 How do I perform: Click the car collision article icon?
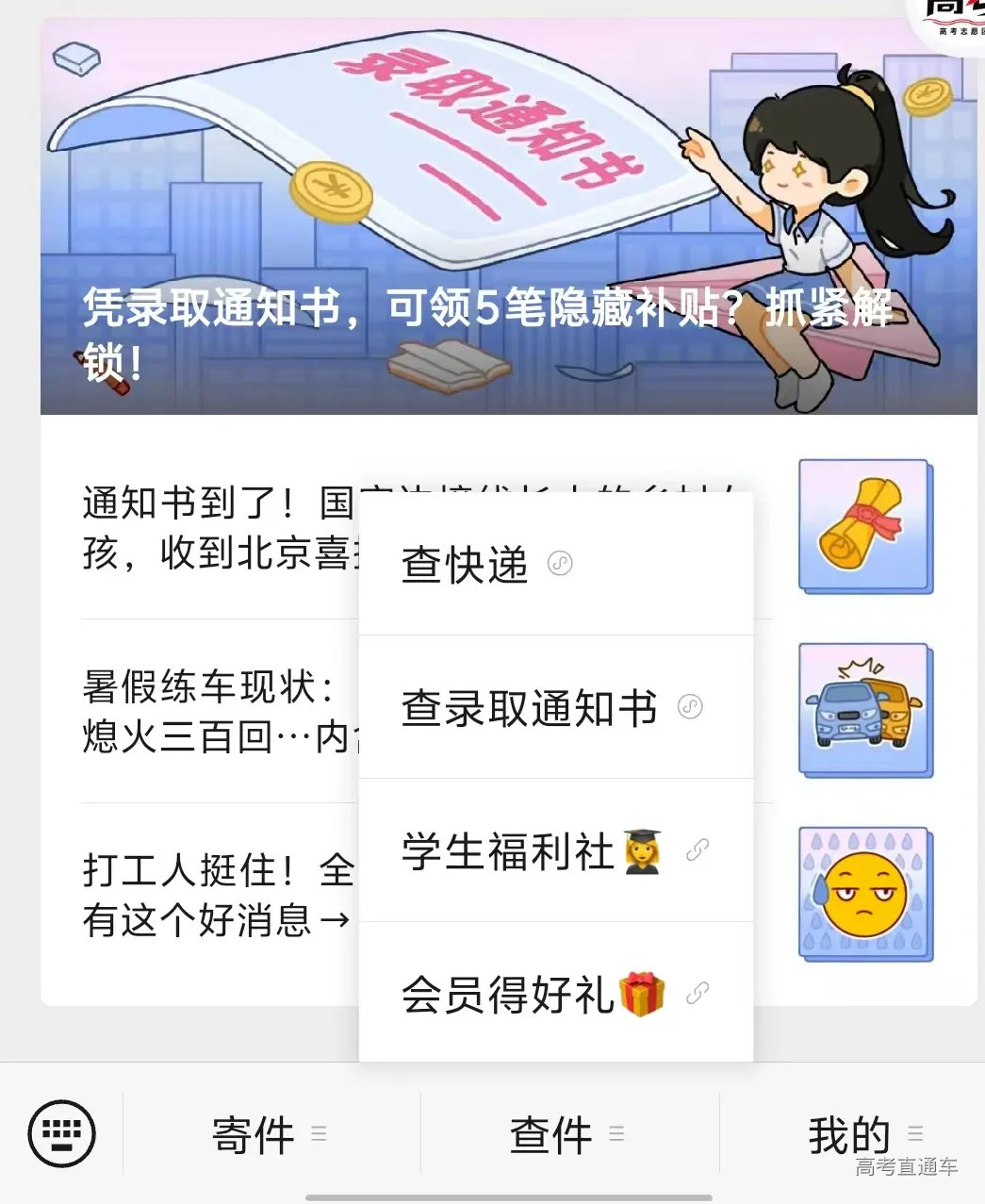[x=864, y=709]
